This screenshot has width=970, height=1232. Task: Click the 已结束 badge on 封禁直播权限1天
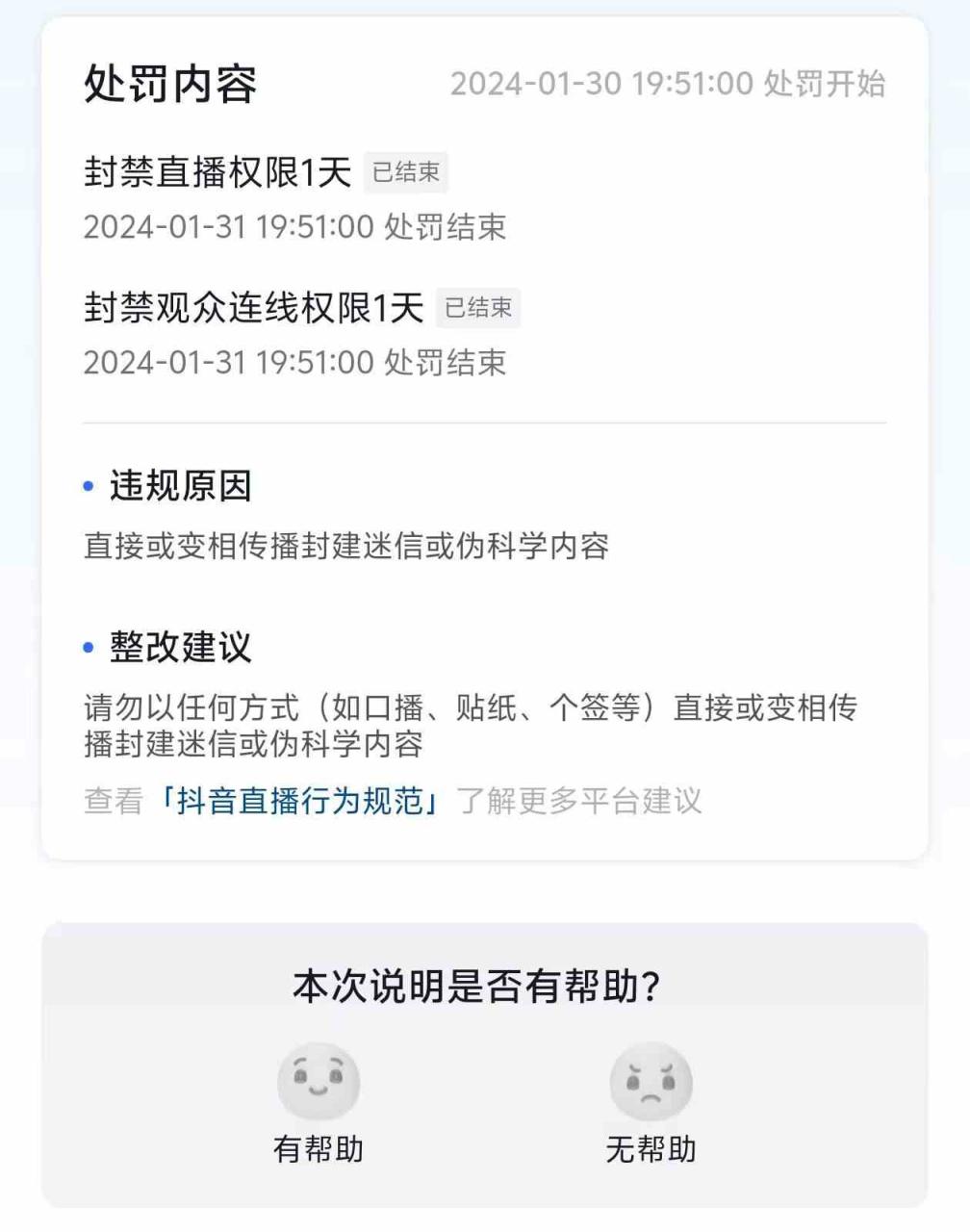tap(405, 175)
